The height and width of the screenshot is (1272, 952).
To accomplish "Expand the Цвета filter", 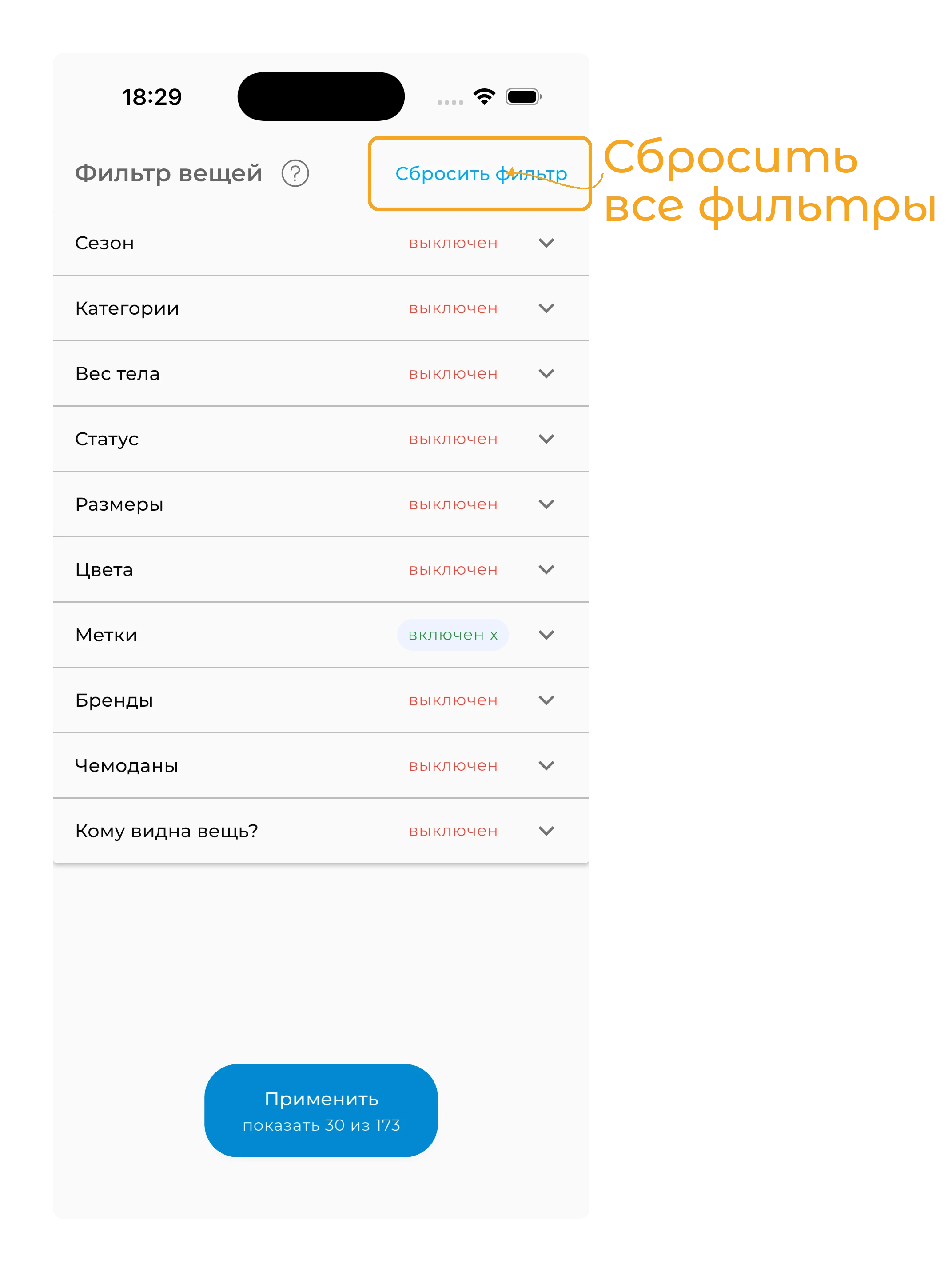I will coord(546,569).
